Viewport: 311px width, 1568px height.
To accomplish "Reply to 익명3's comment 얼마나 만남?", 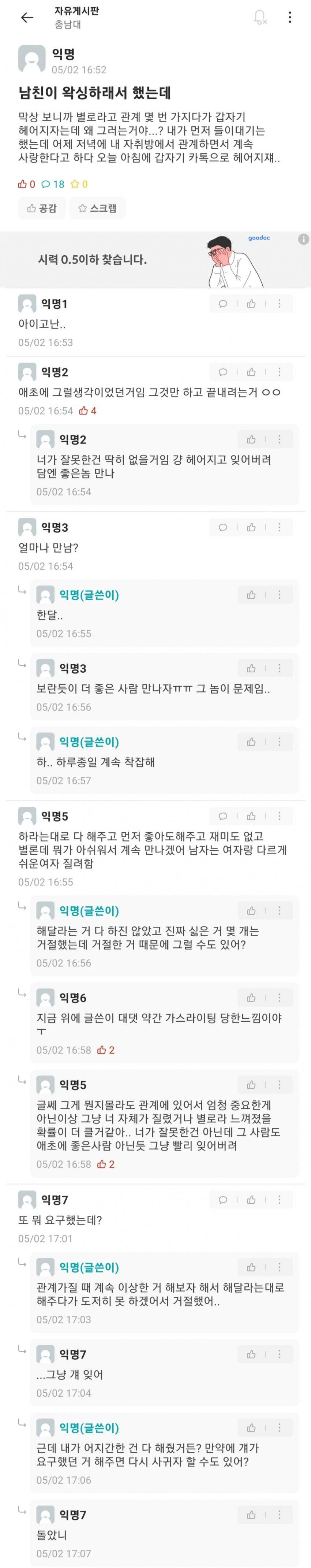I will tap(223, 528).
